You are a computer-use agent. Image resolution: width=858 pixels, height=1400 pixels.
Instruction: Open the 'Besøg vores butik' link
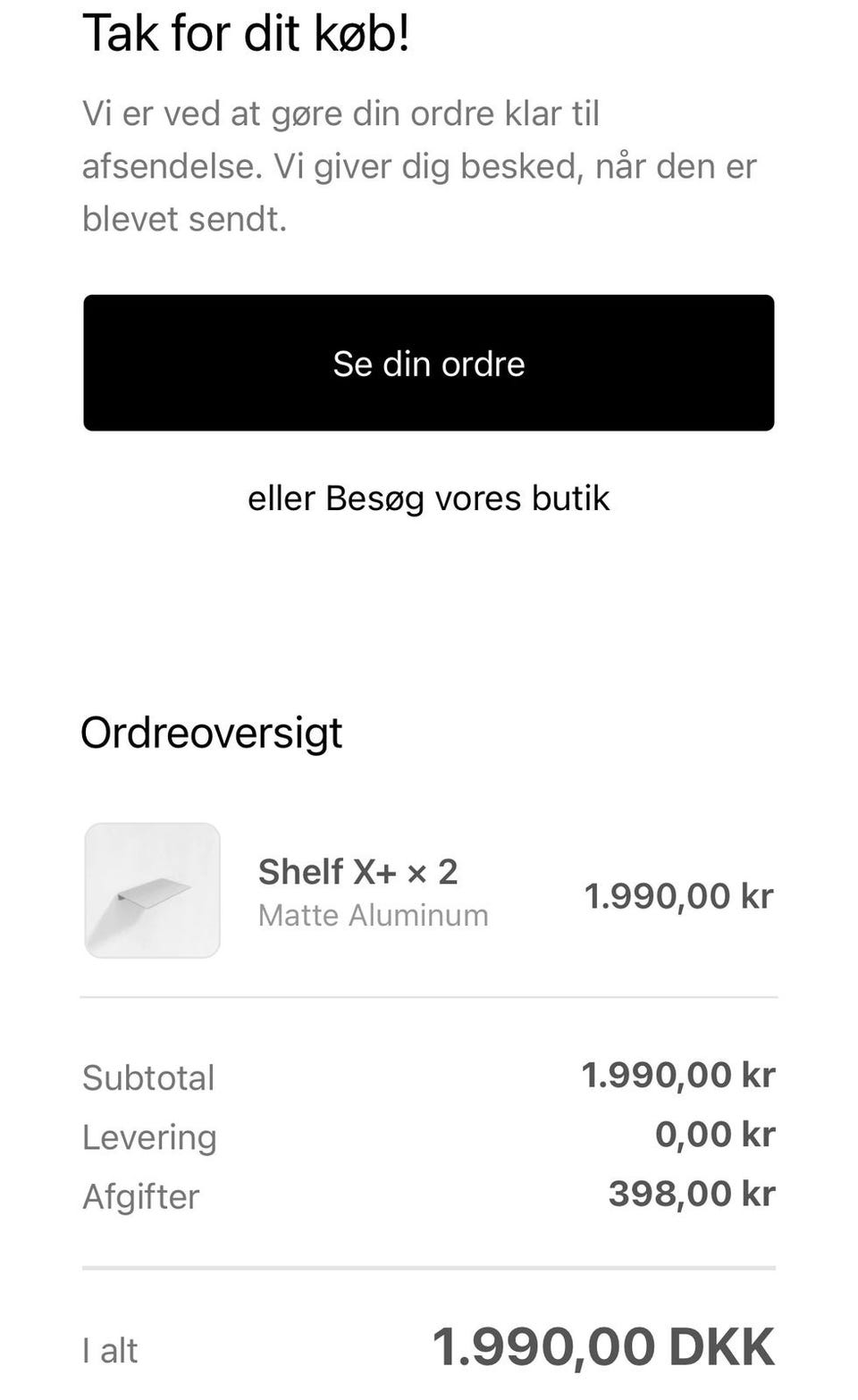click(467, 499)
